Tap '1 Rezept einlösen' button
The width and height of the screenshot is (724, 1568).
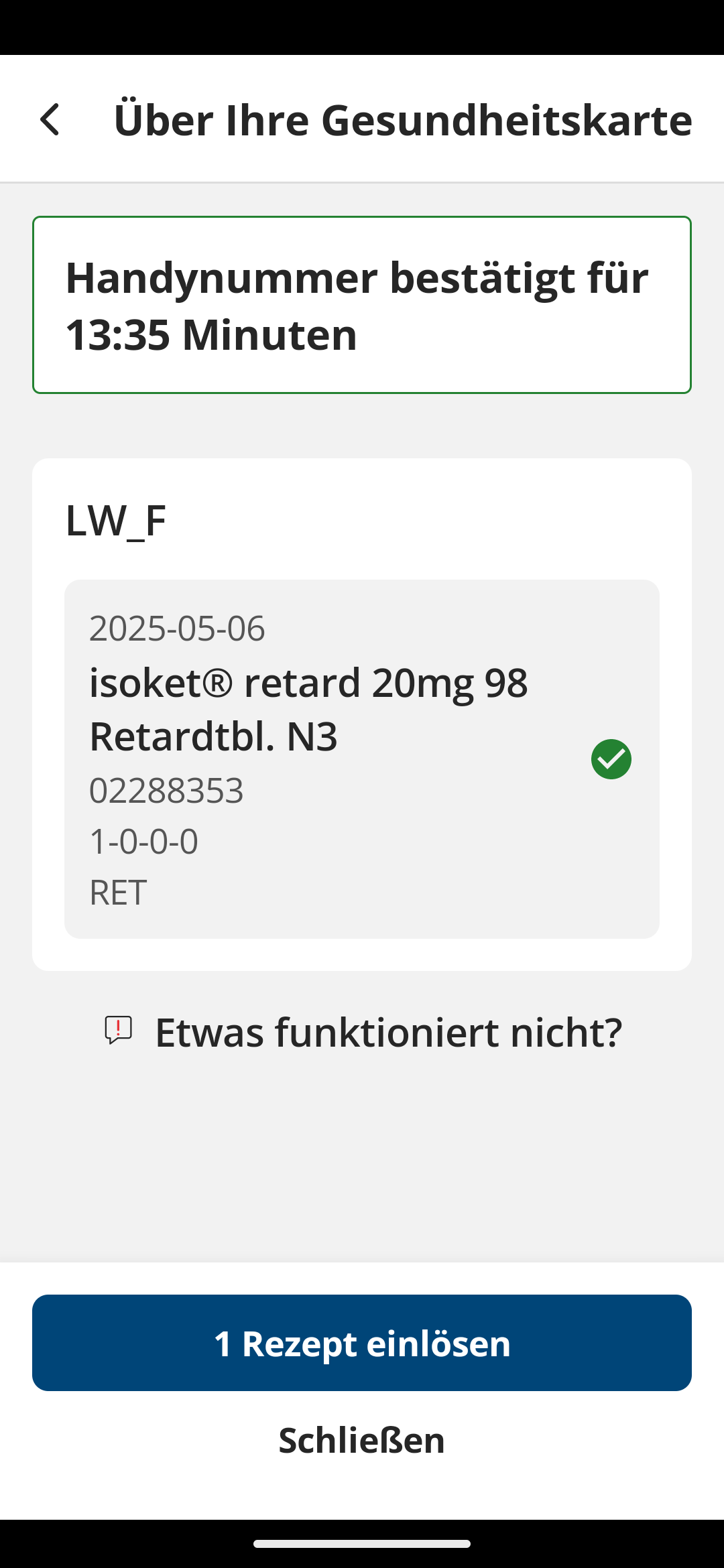pos(362,1343)
